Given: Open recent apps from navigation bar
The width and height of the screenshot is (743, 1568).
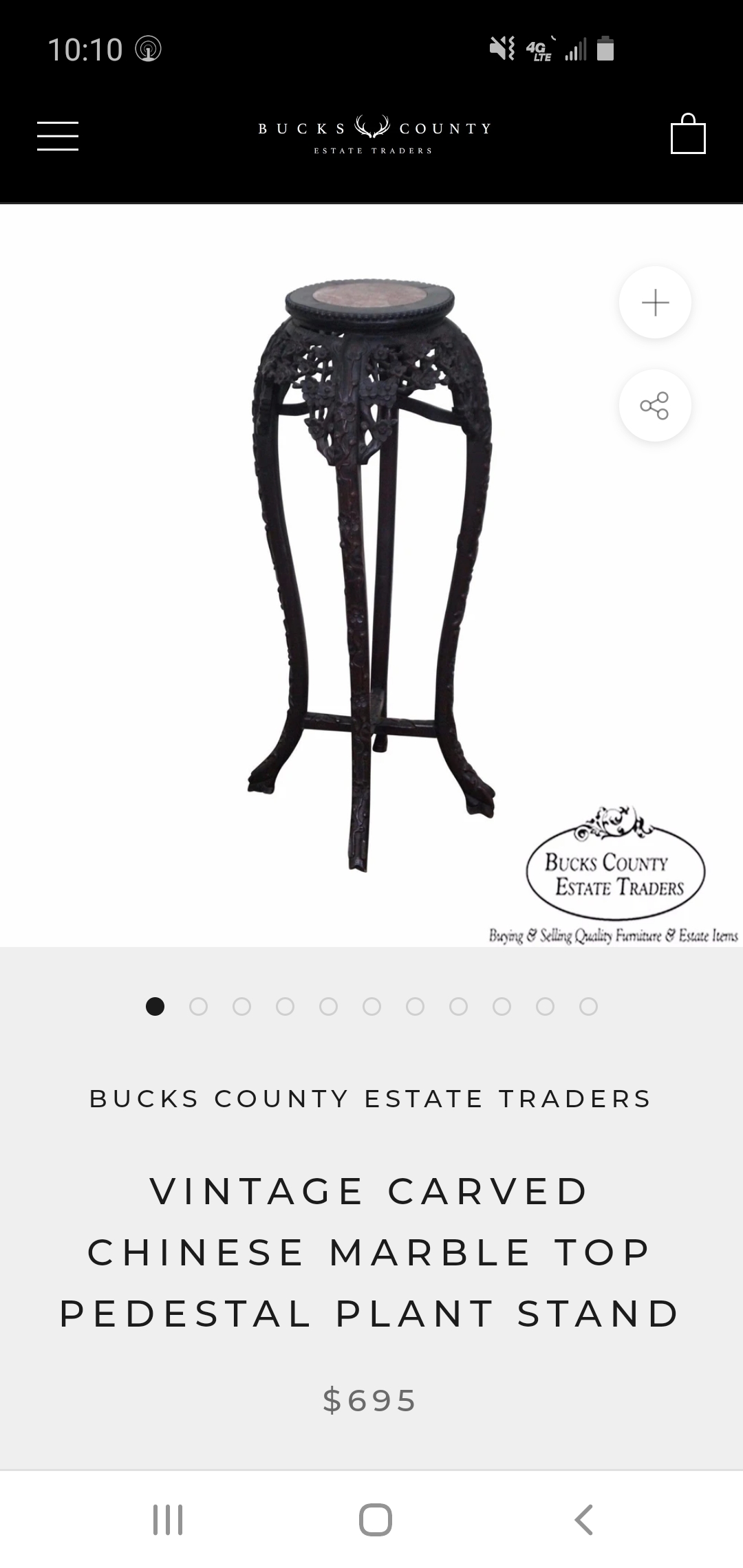Looking at the screenshot, I should coord(168,1520).
